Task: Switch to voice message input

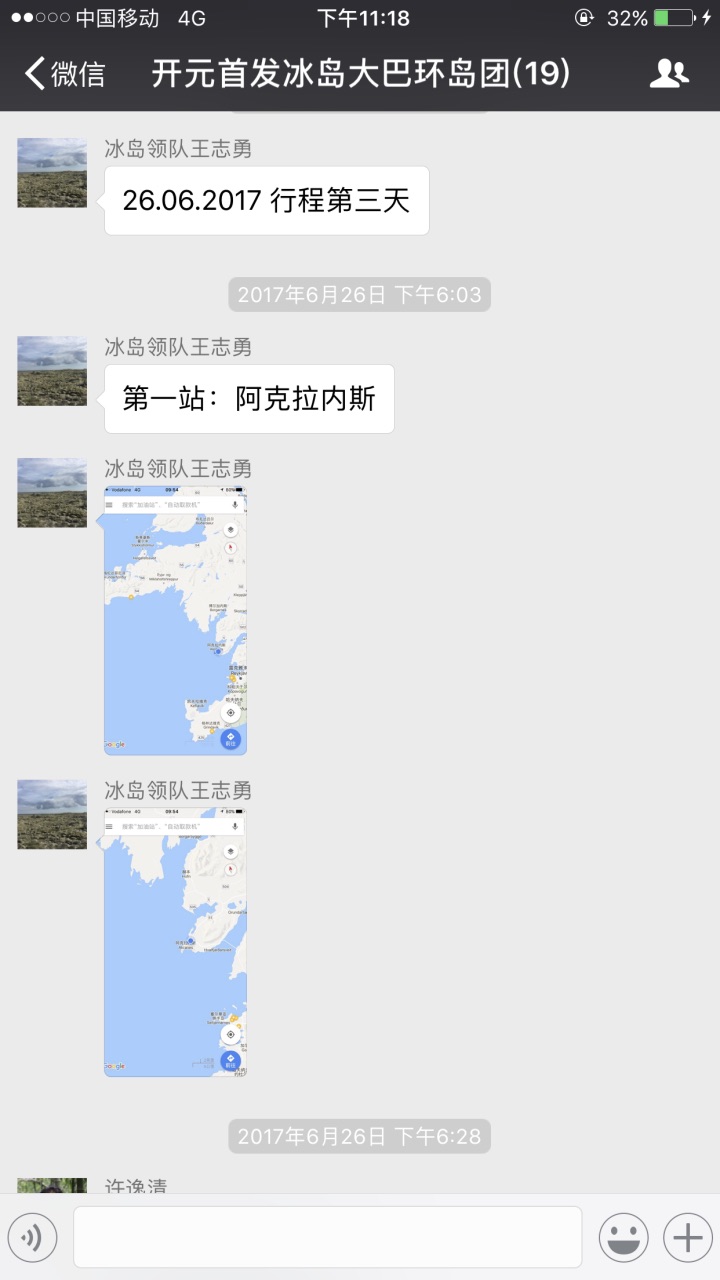Action: [32, 1238]
